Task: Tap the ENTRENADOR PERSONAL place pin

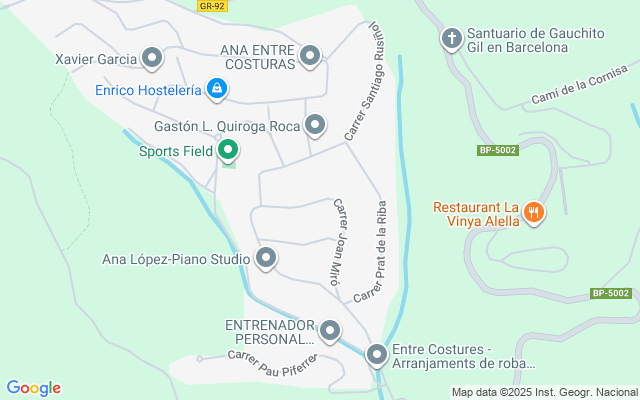Action: [329, 330]
